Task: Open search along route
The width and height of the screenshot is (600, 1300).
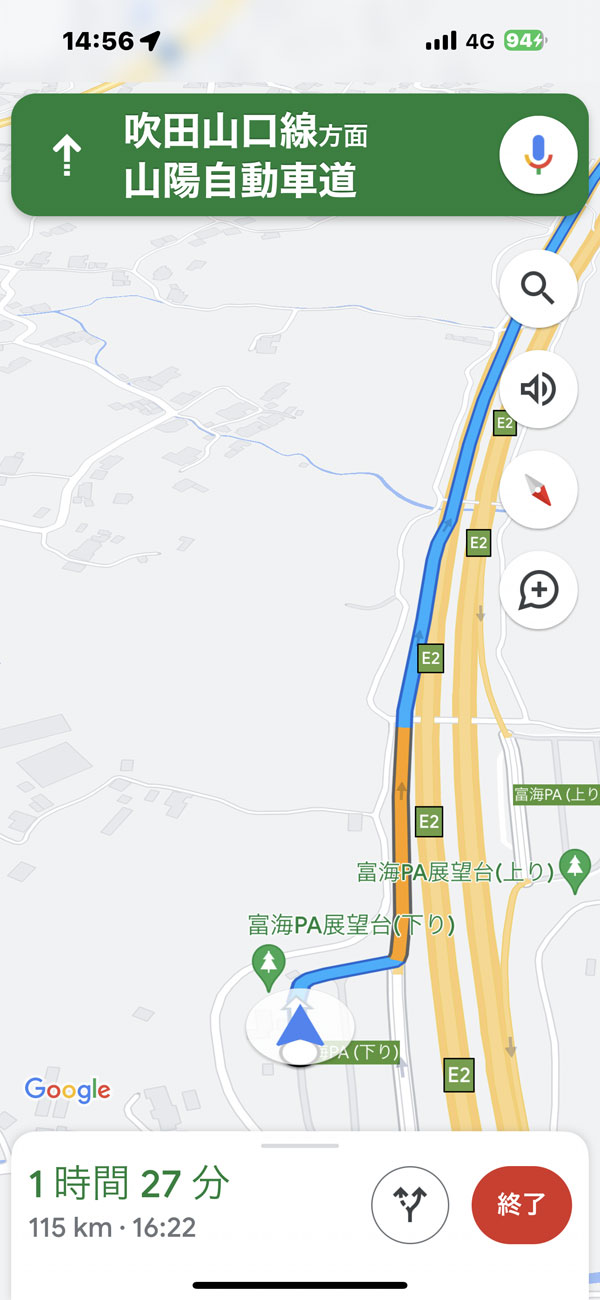Action: click(538, 290)
